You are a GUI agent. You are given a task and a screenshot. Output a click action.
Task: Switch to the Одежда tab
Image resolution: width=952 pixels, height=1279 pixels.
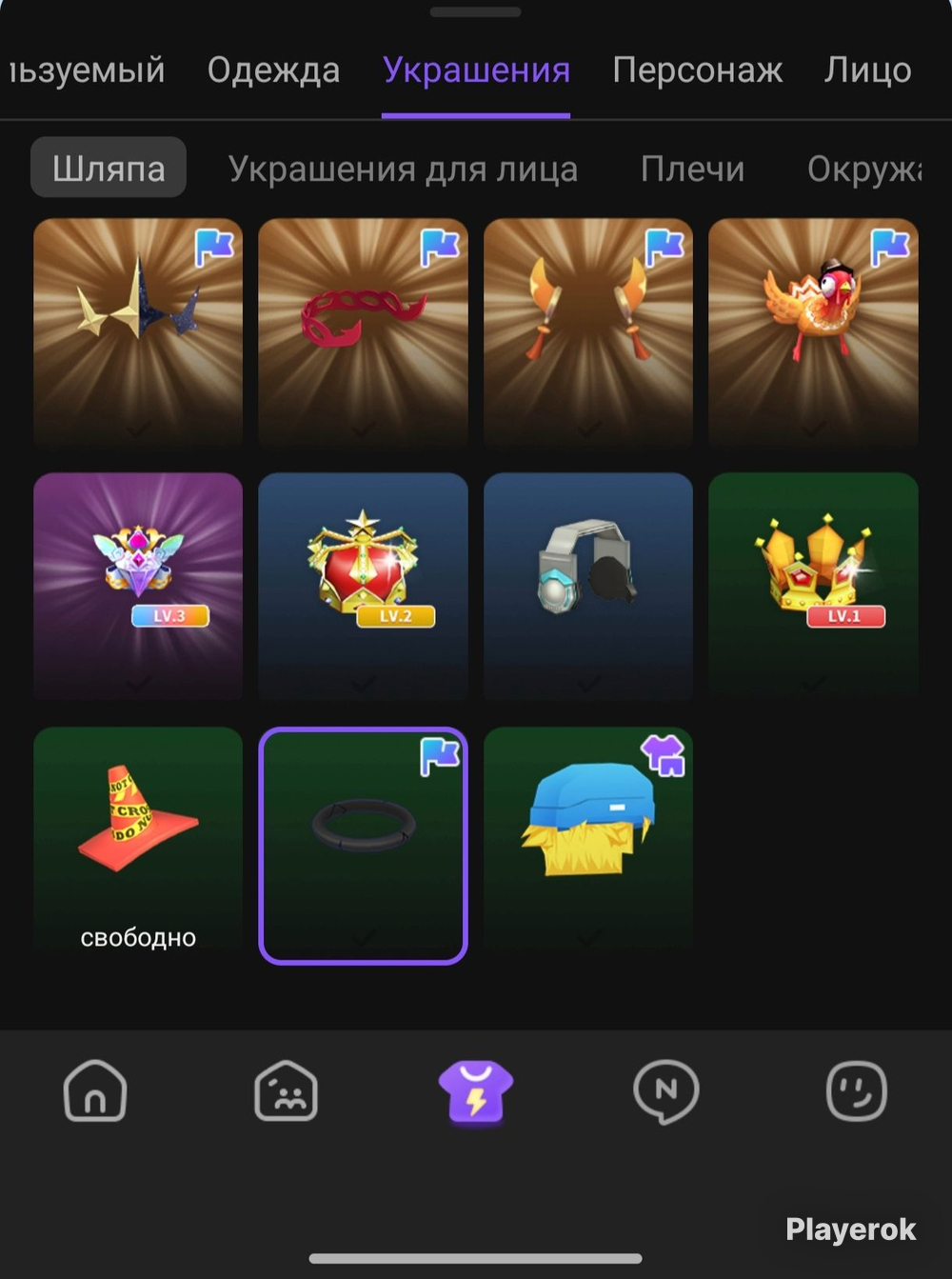tap(273, 70)
